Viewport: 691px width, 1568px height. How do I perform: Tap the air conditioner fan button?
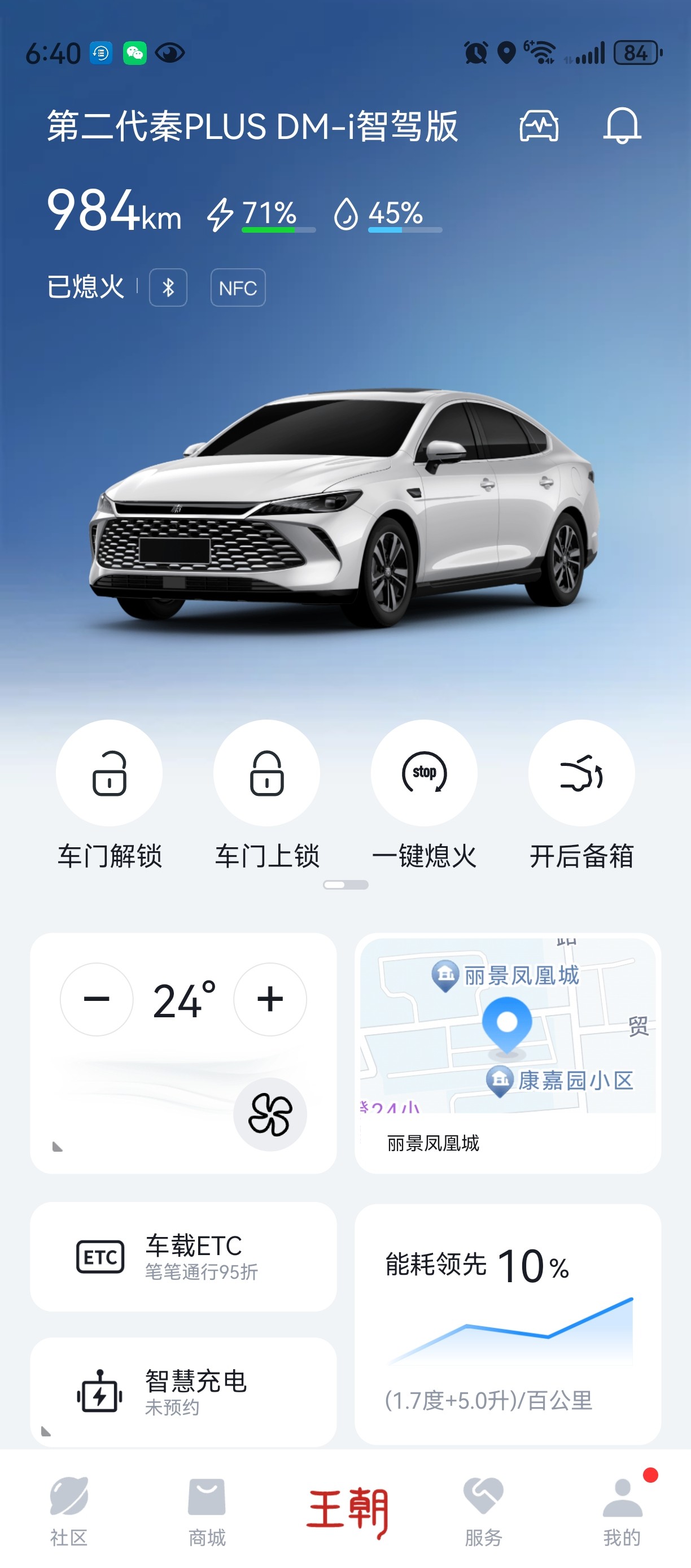[x=270, y=1114]
